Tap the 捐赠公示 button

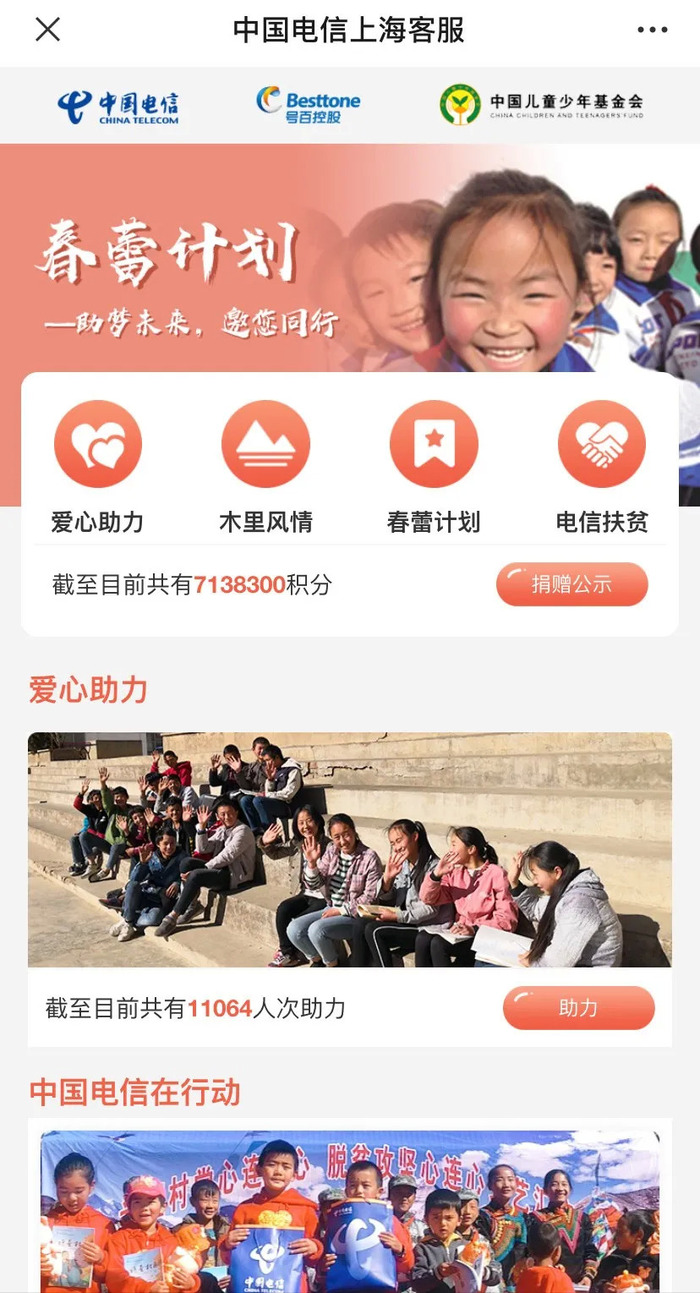[572, 585]
